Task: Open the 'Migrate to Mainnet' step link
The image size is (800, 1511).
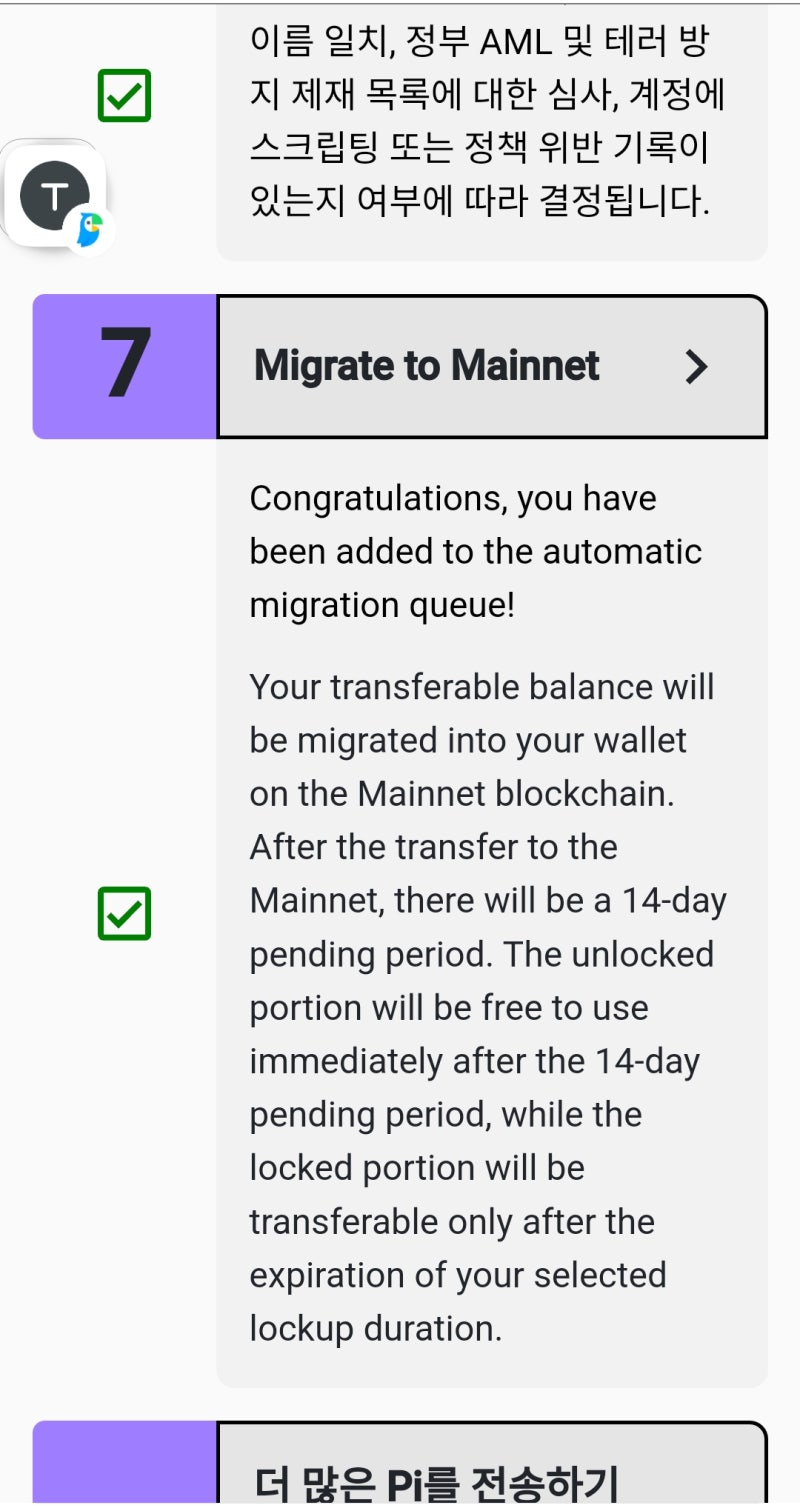Action: point(428,366)
